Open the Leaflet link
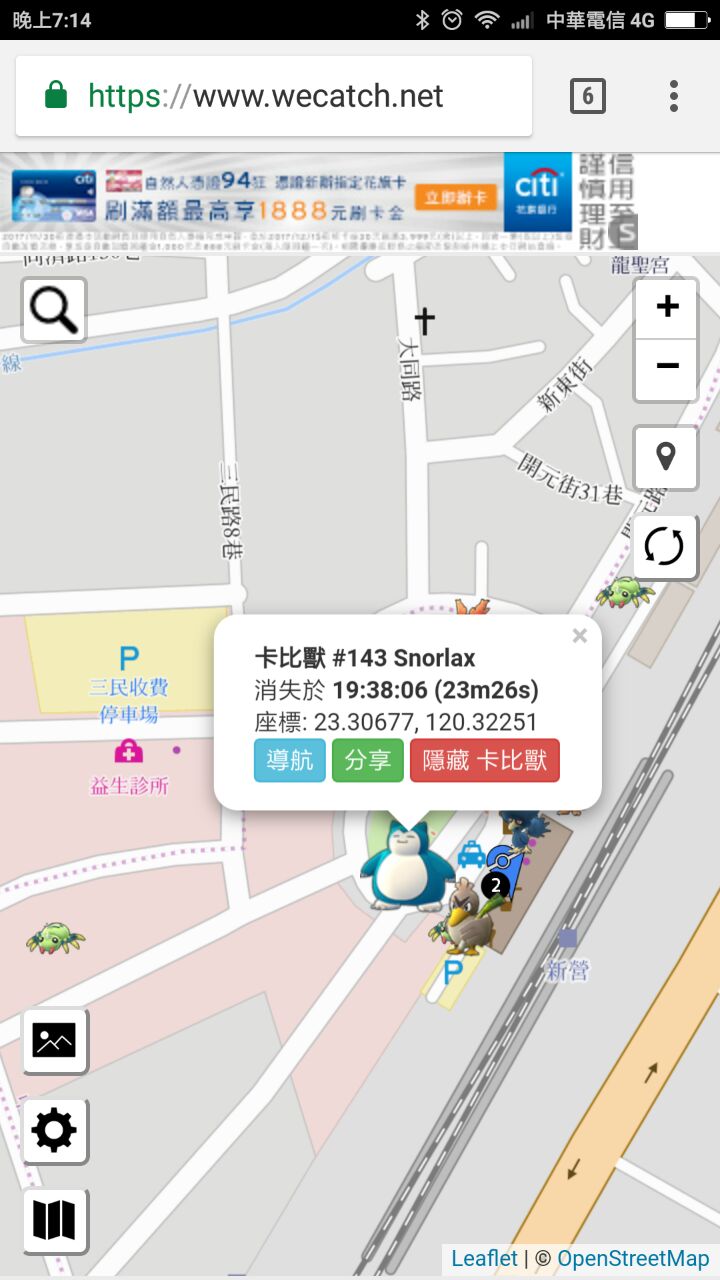Viewport: 720px width, 1280px height. point(485,1259)
